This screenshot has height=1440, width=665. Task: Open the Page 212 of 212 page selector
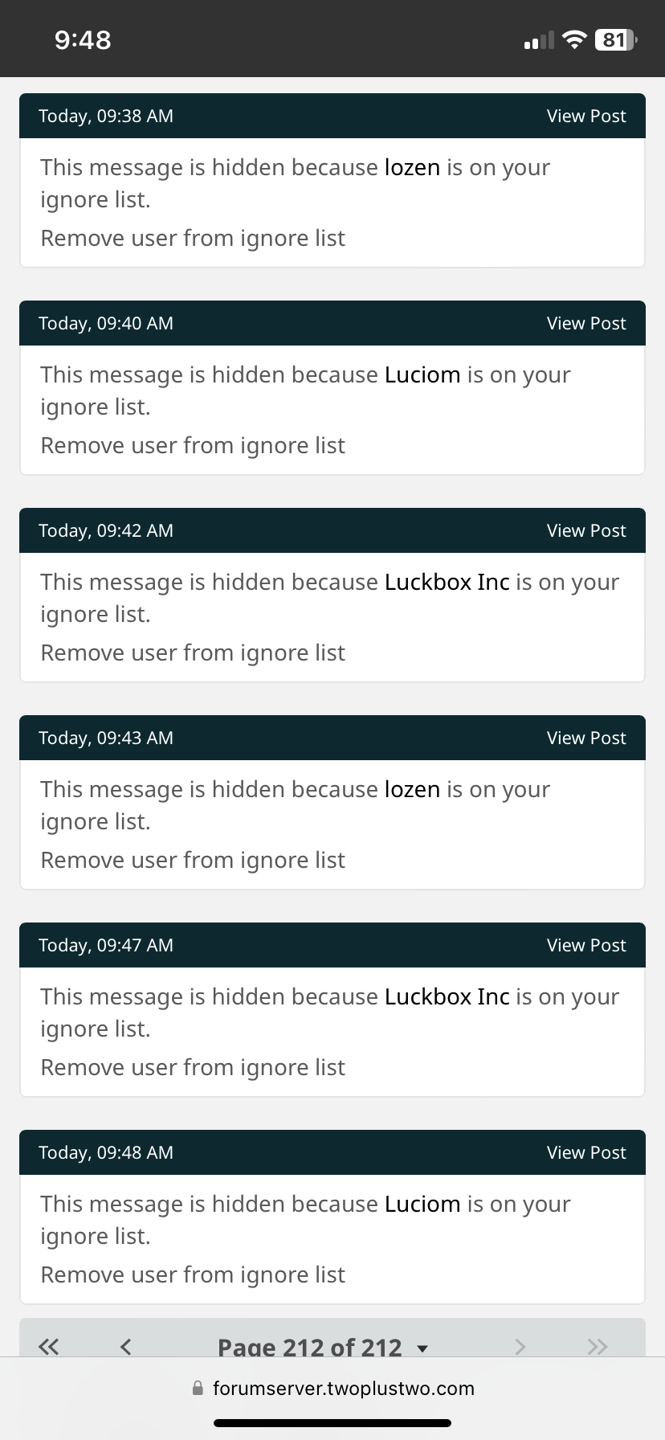coord(323,1346)
